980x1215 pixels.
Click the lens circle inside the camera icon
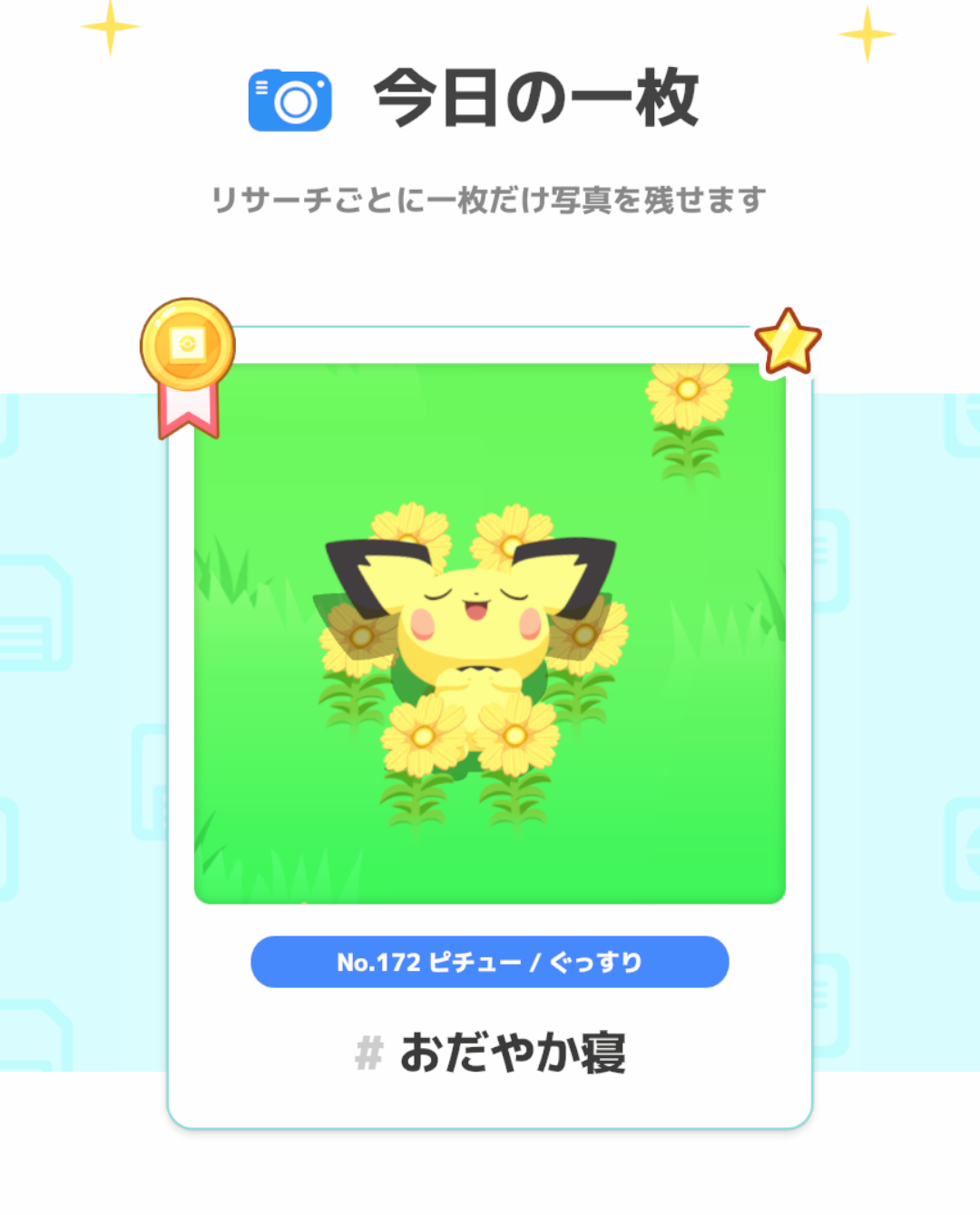[296, 103]
